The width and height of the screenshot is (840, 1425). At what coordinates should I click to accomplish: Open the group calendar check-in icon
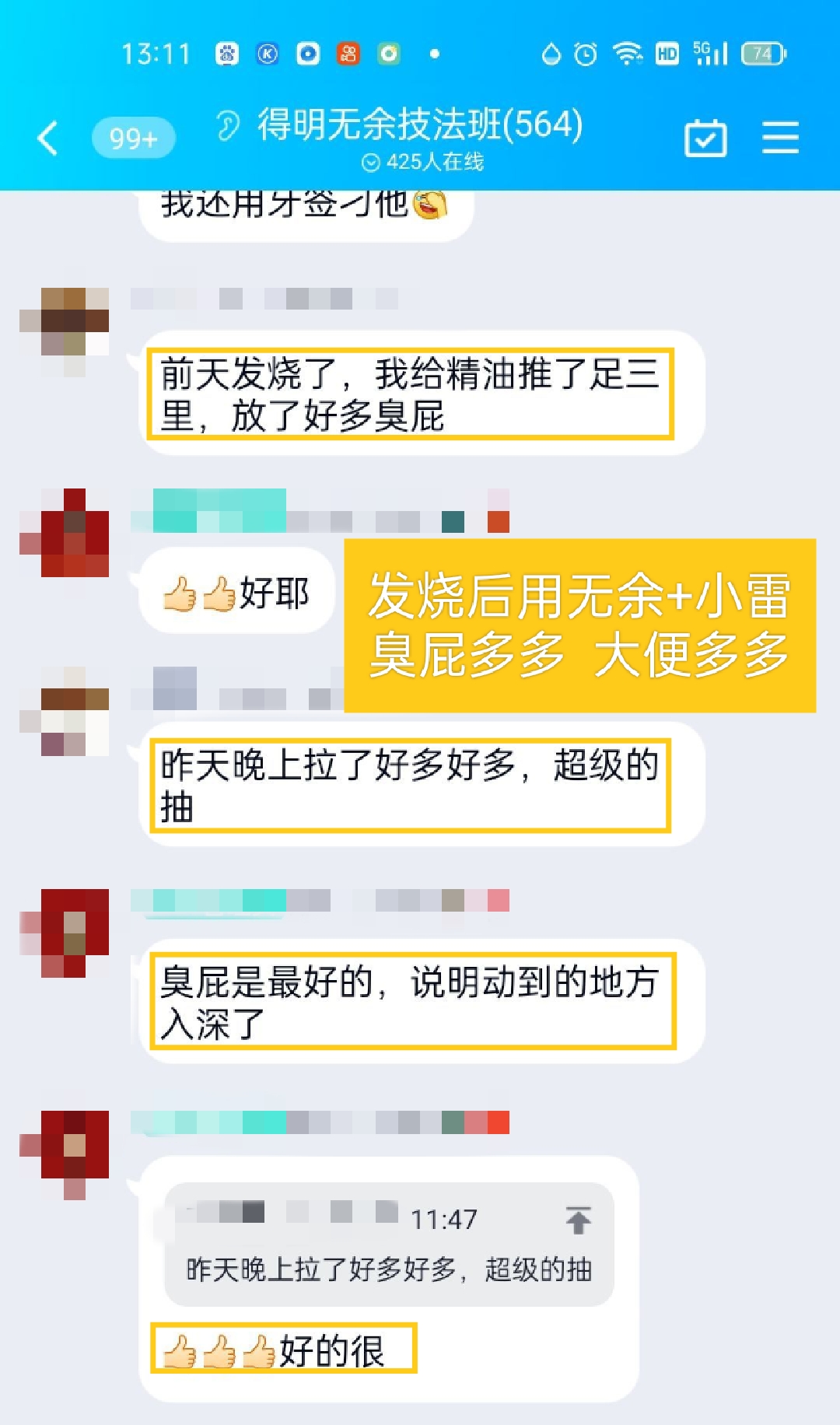[x=705, y=138]
